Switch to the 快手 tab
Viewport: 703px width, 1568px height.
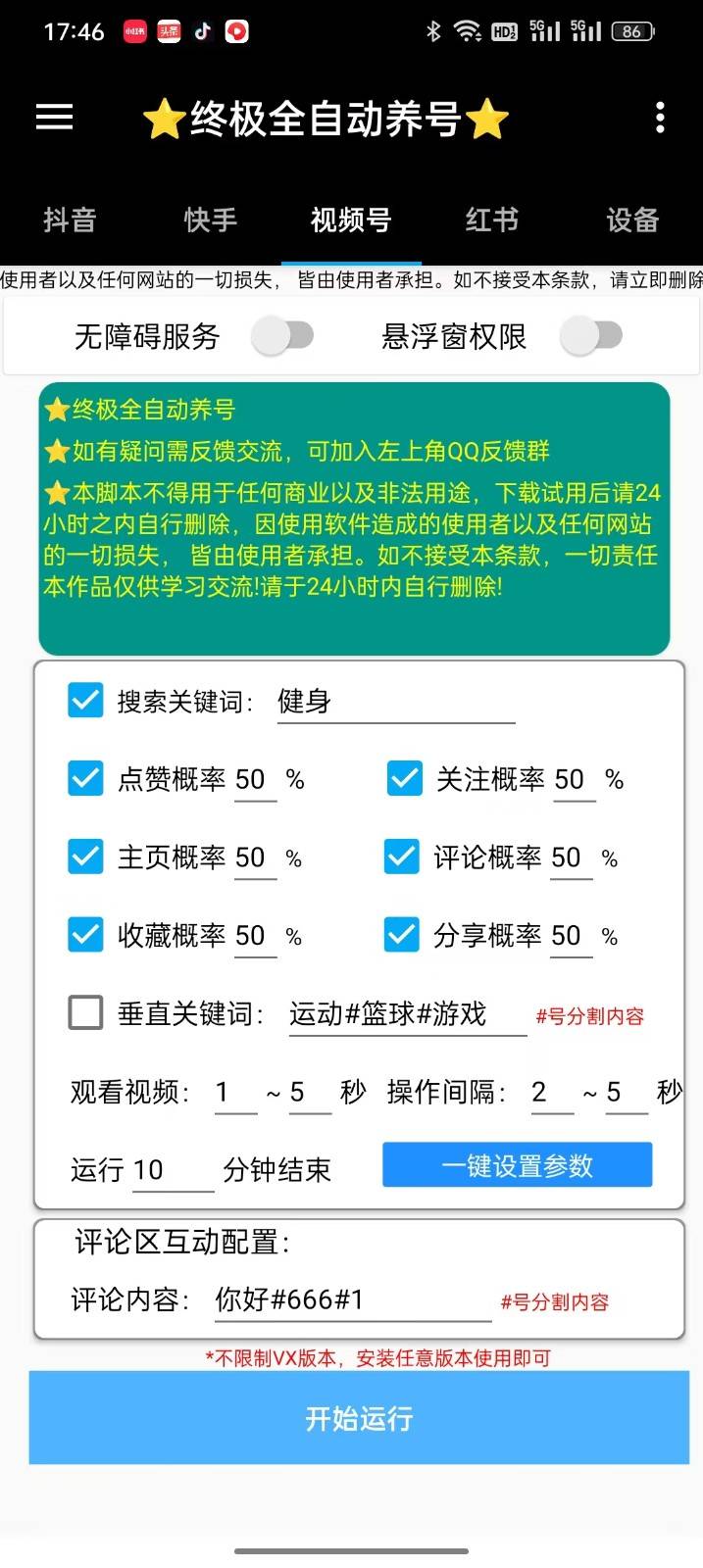[211, 220]
